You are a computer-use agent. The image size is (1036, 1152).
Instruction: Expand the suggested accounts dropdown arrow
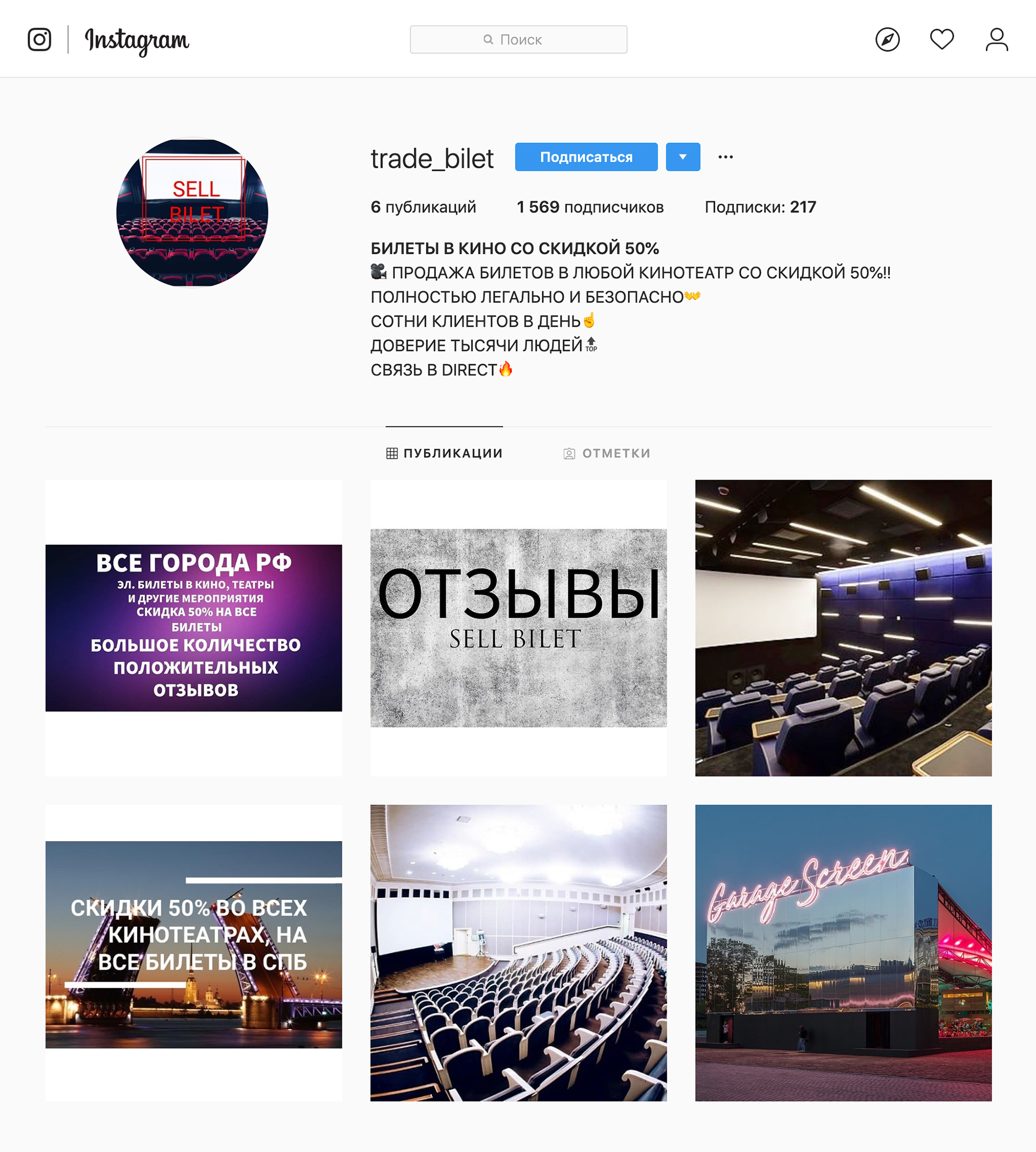[x=683, y=157]
